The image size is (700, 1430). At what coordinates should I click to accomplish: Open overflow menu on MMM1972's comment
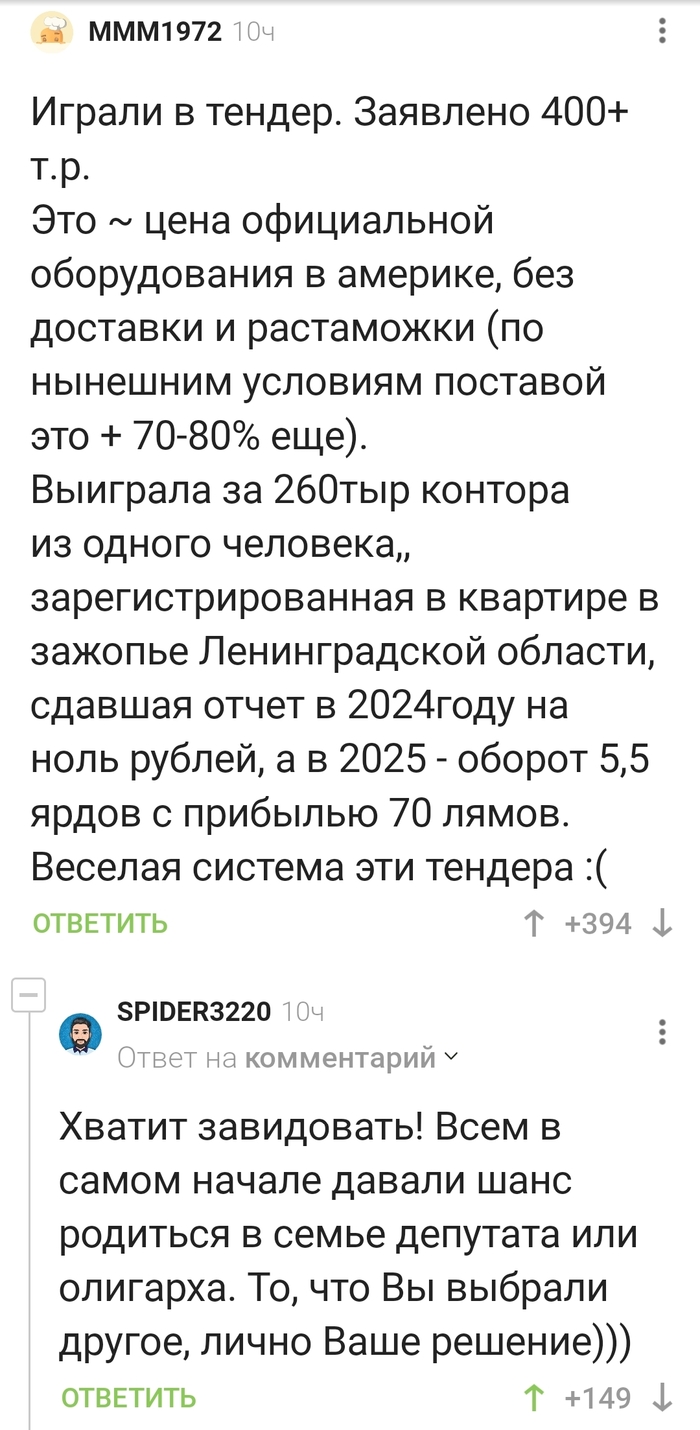point(662,33)
